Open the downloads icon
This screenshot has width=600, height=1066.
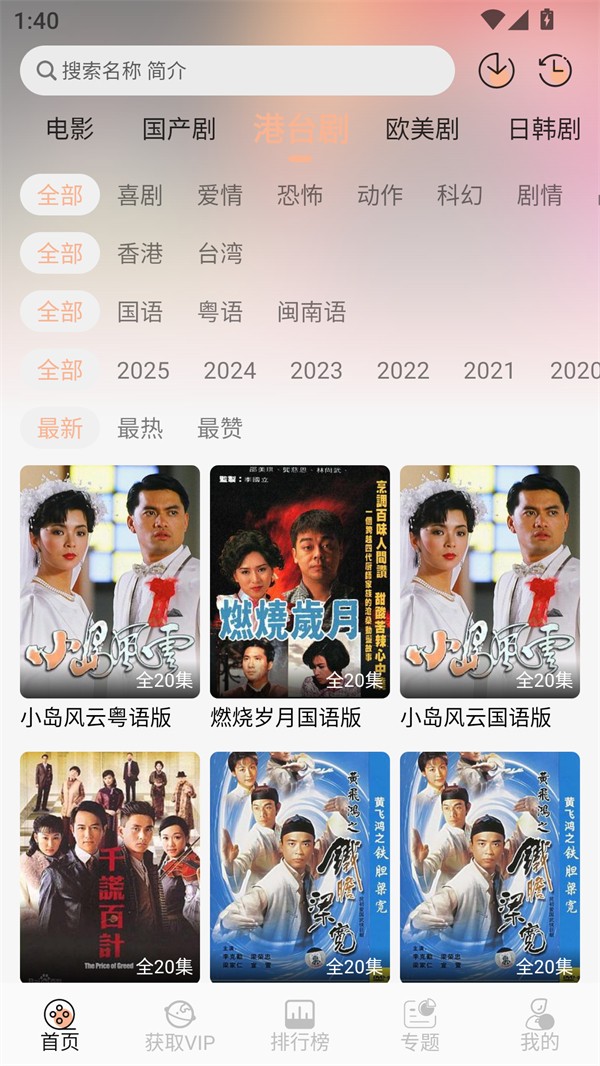point(496,70)
